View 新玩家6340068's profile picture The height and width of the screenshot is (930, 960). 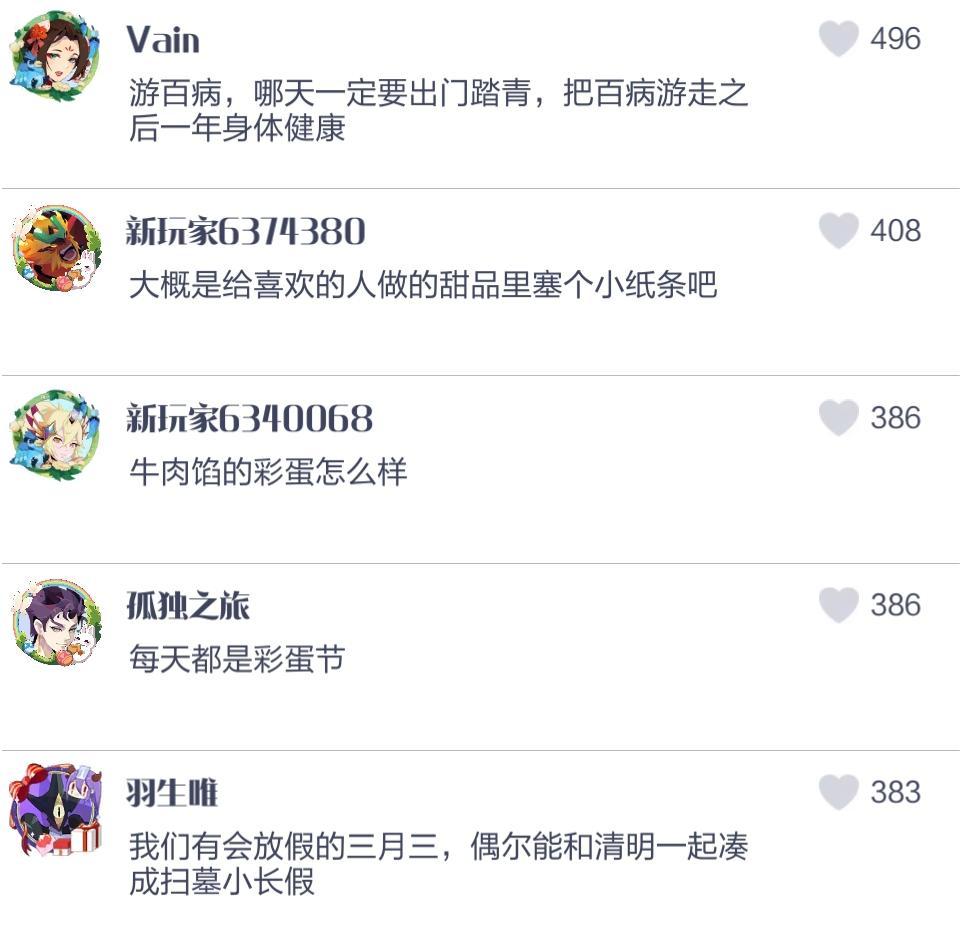pyautogui.click(x=55, y=434)
